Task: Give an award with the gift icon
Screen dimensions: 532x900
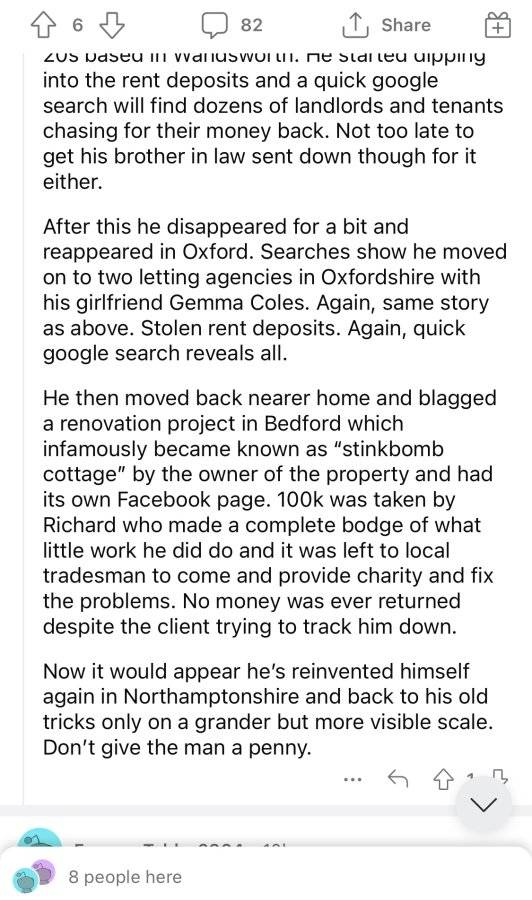Action: coord(498,26)
